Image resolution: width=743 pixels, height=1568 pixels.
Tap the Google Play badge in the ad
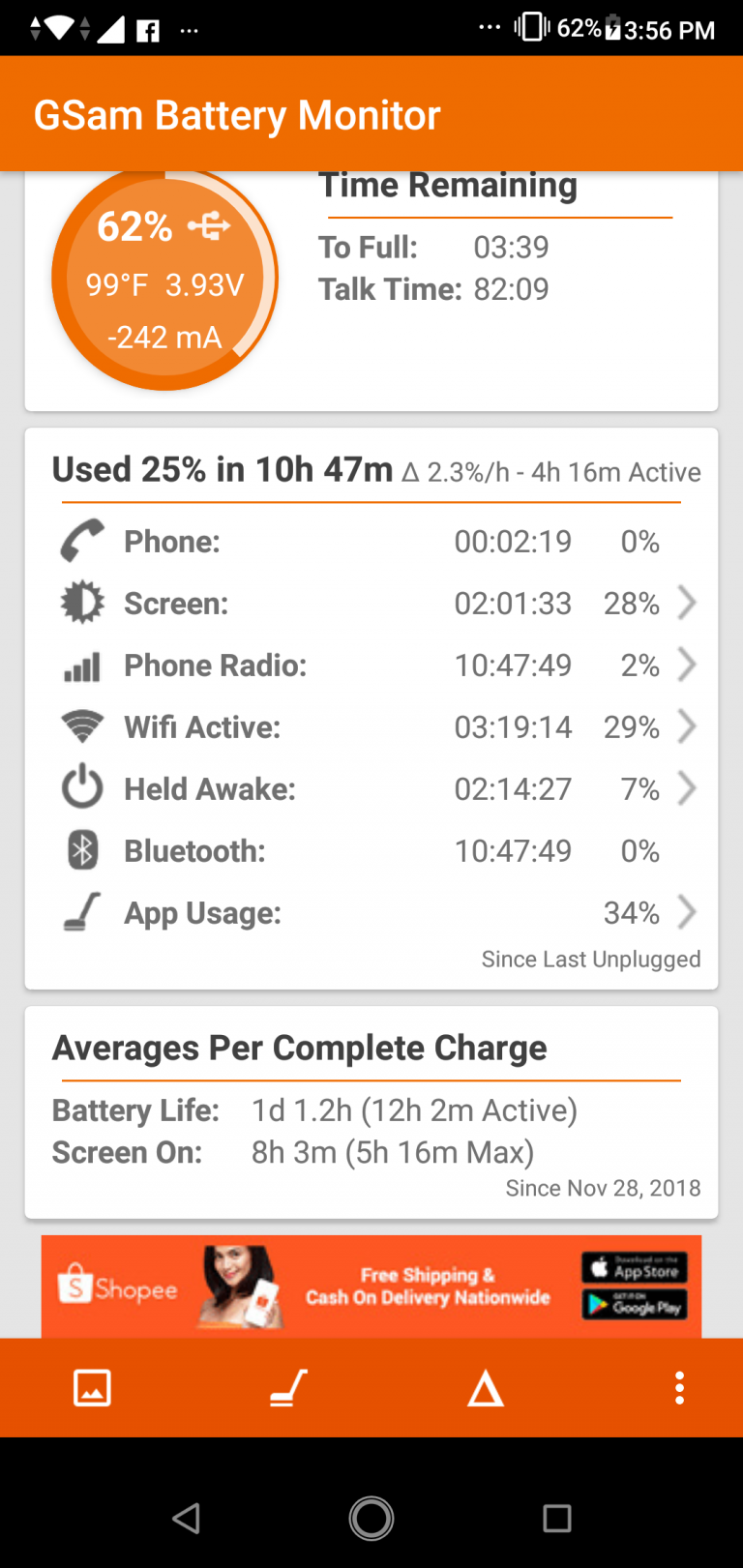pyautogui.click(x=633, y=1305)
